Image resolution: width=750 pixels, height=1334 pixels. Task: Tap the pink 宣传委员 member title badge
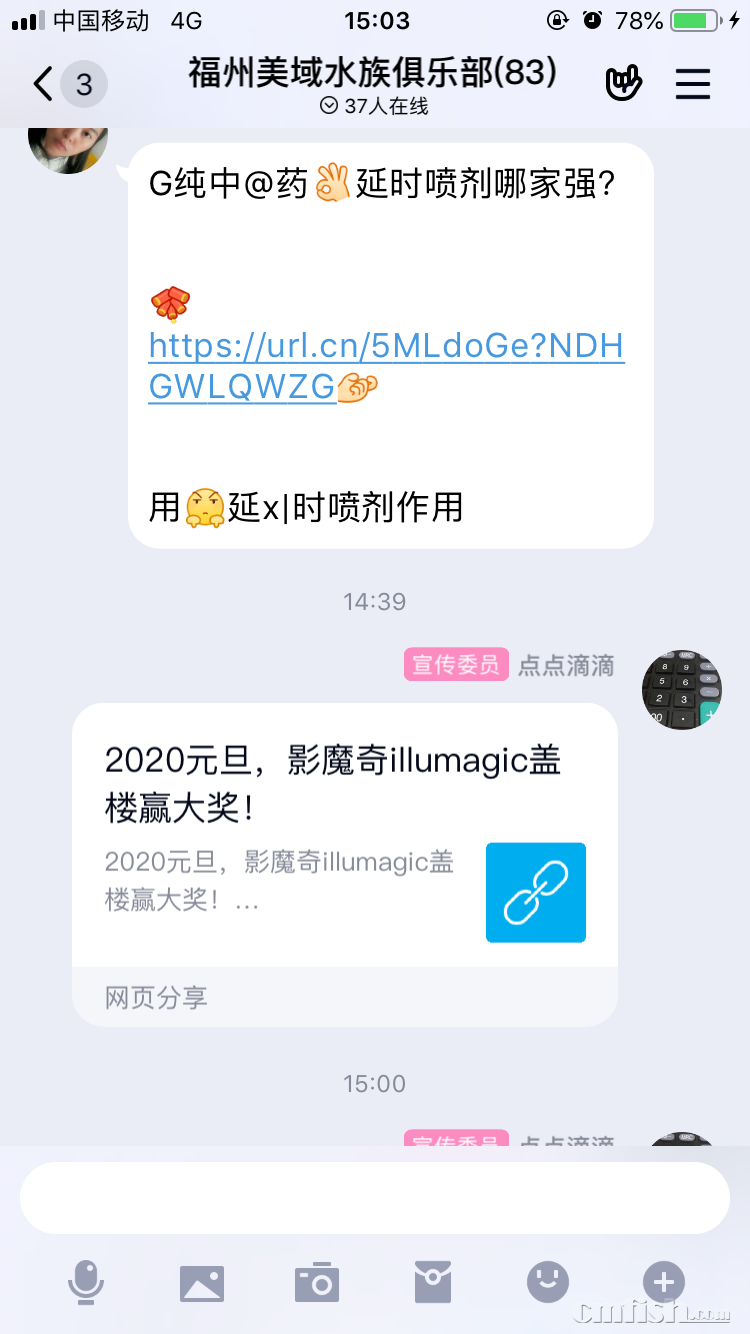[x=456, y=664]
